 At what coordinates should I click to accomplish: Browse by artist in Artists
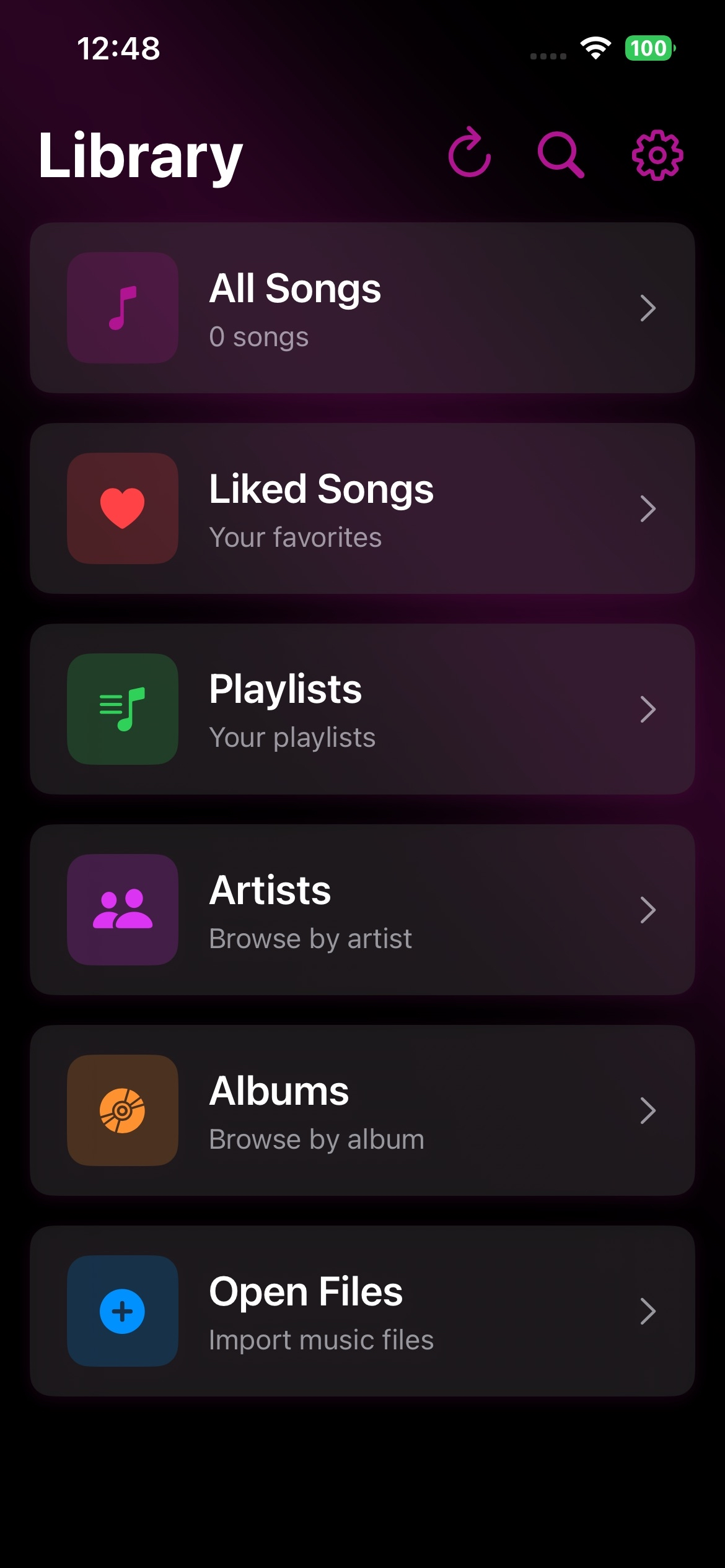[362, 910]
